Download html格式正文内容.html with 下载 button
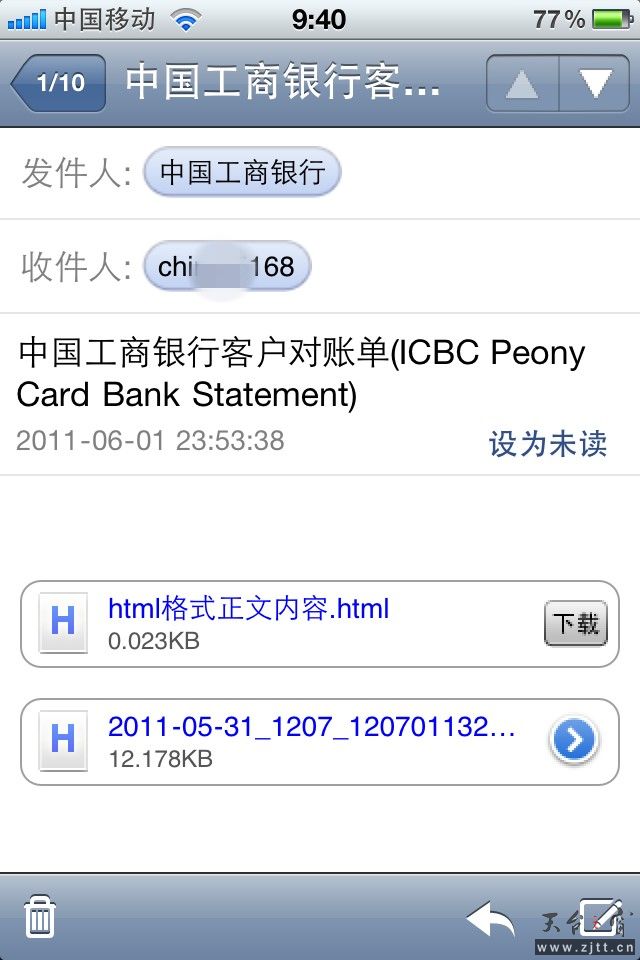This screenshot has height=960, width=640. [575, 624]
